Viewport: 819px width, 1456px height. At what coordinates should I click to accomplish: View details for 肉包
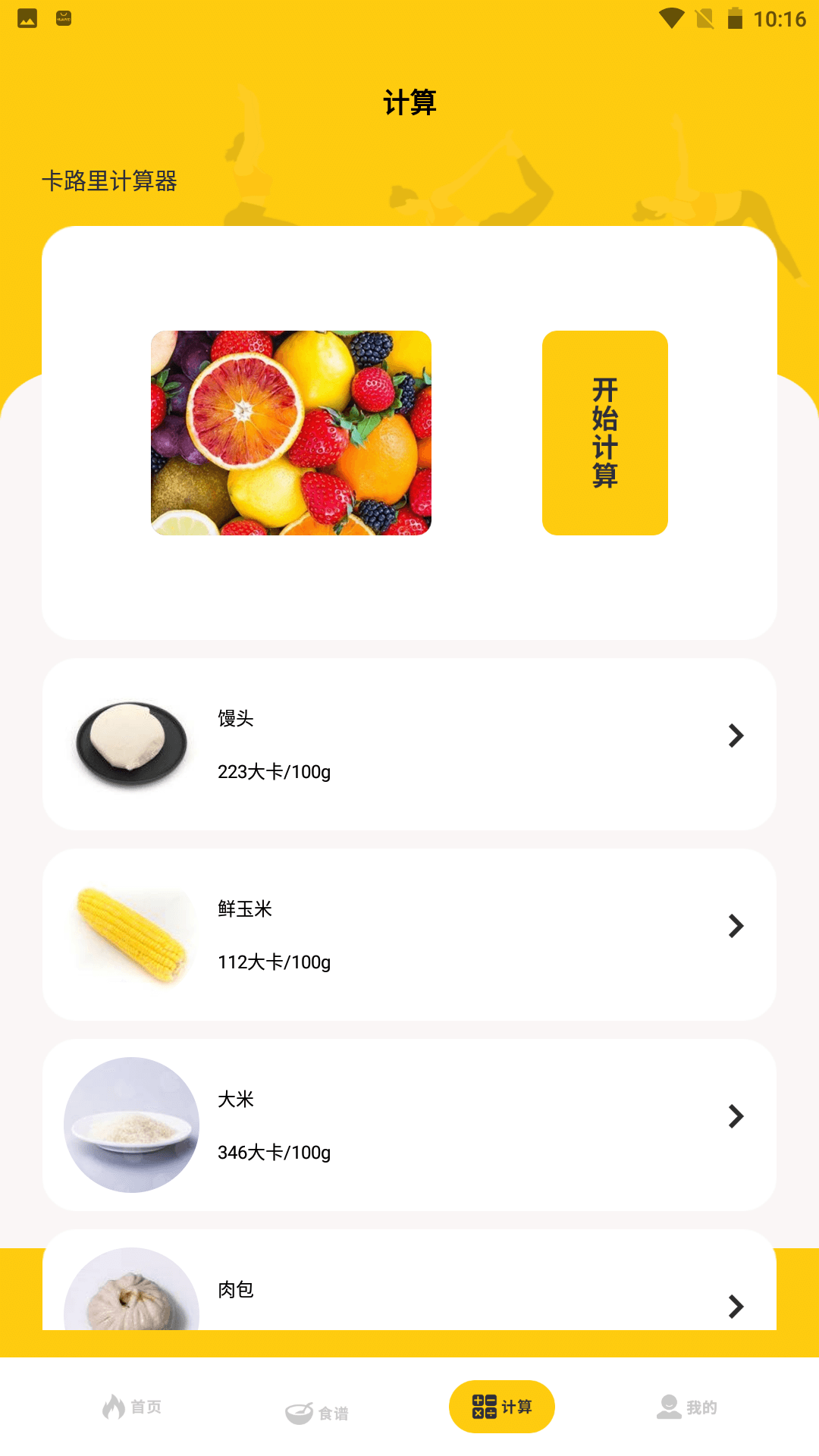(409, 1289)
